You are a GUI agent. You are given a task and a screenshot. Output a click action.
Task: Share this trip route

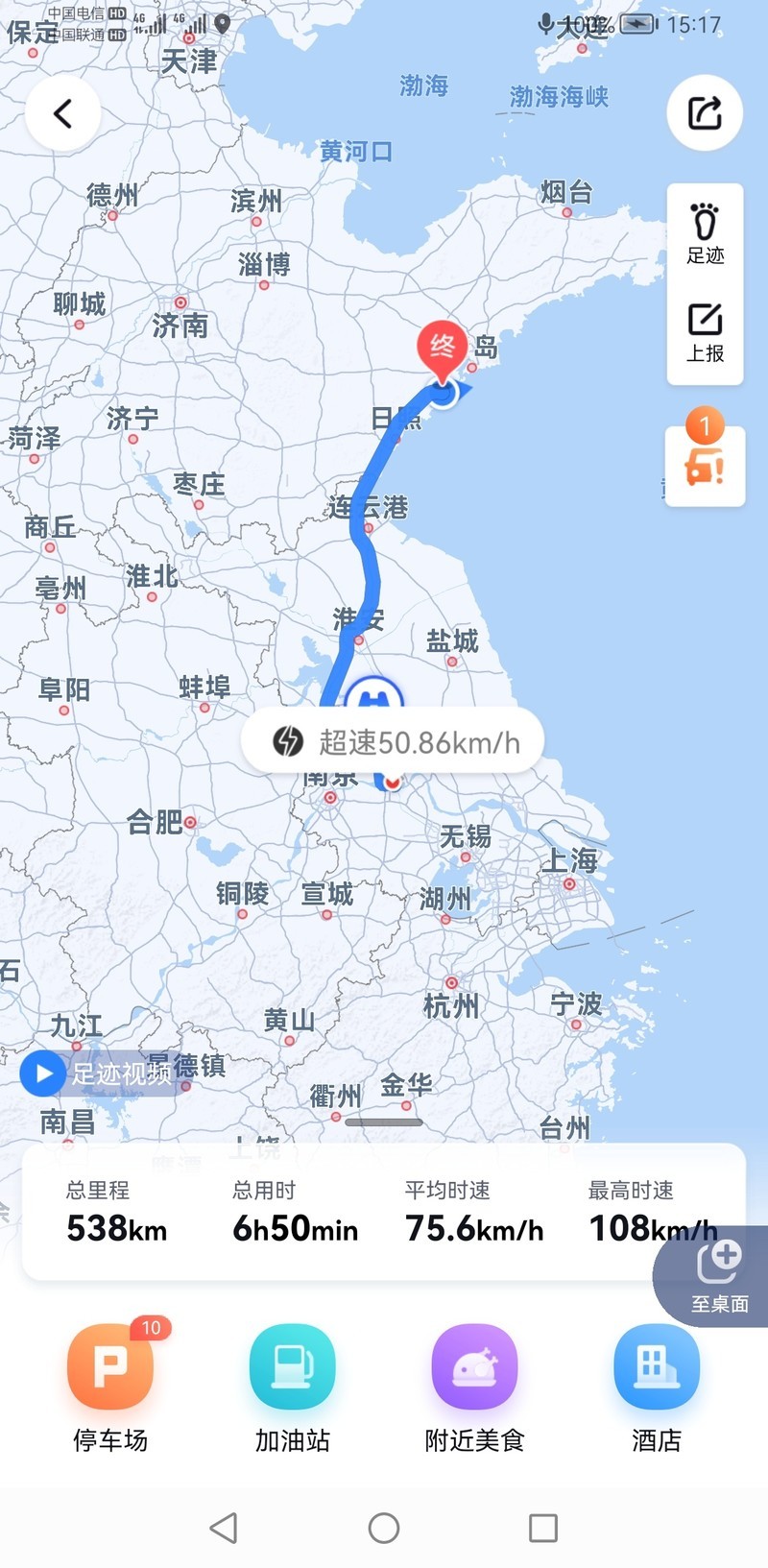coord(705,112)
